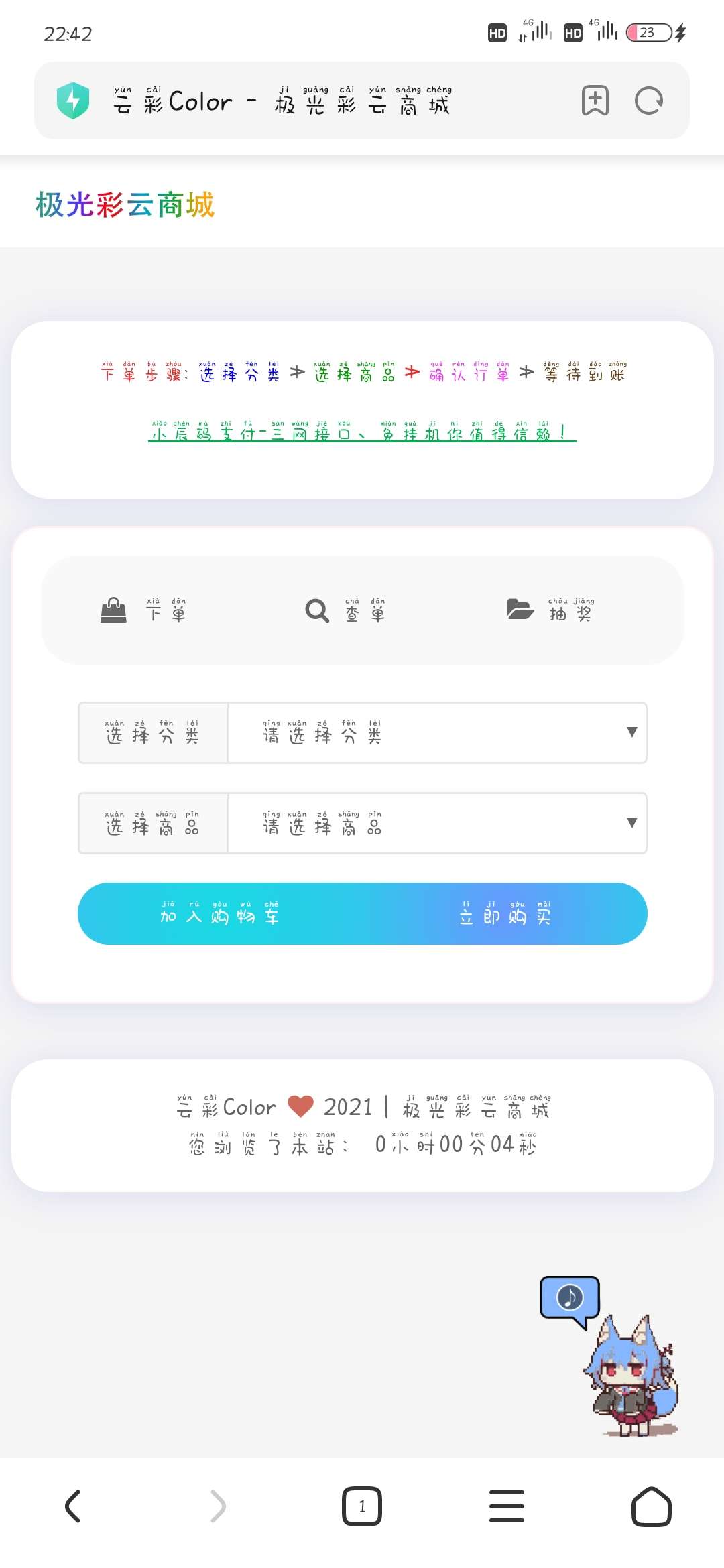Open the 抽奖 lottery folder icon

[x=520, y=608]
